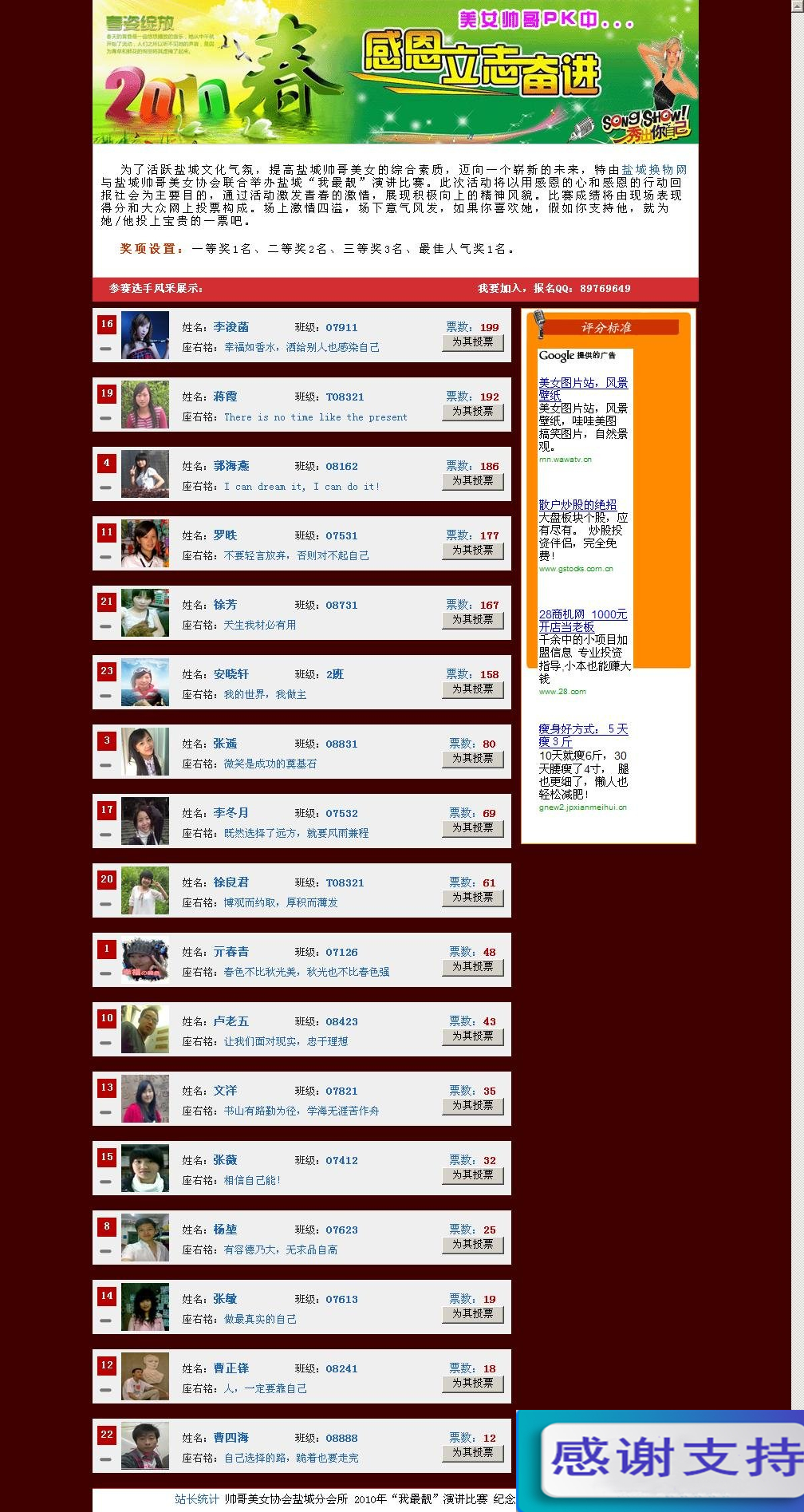Open 盐城换物网 link in intro text
The width and height of the screenshot is (804, 1512).
(x=654, y=169)
